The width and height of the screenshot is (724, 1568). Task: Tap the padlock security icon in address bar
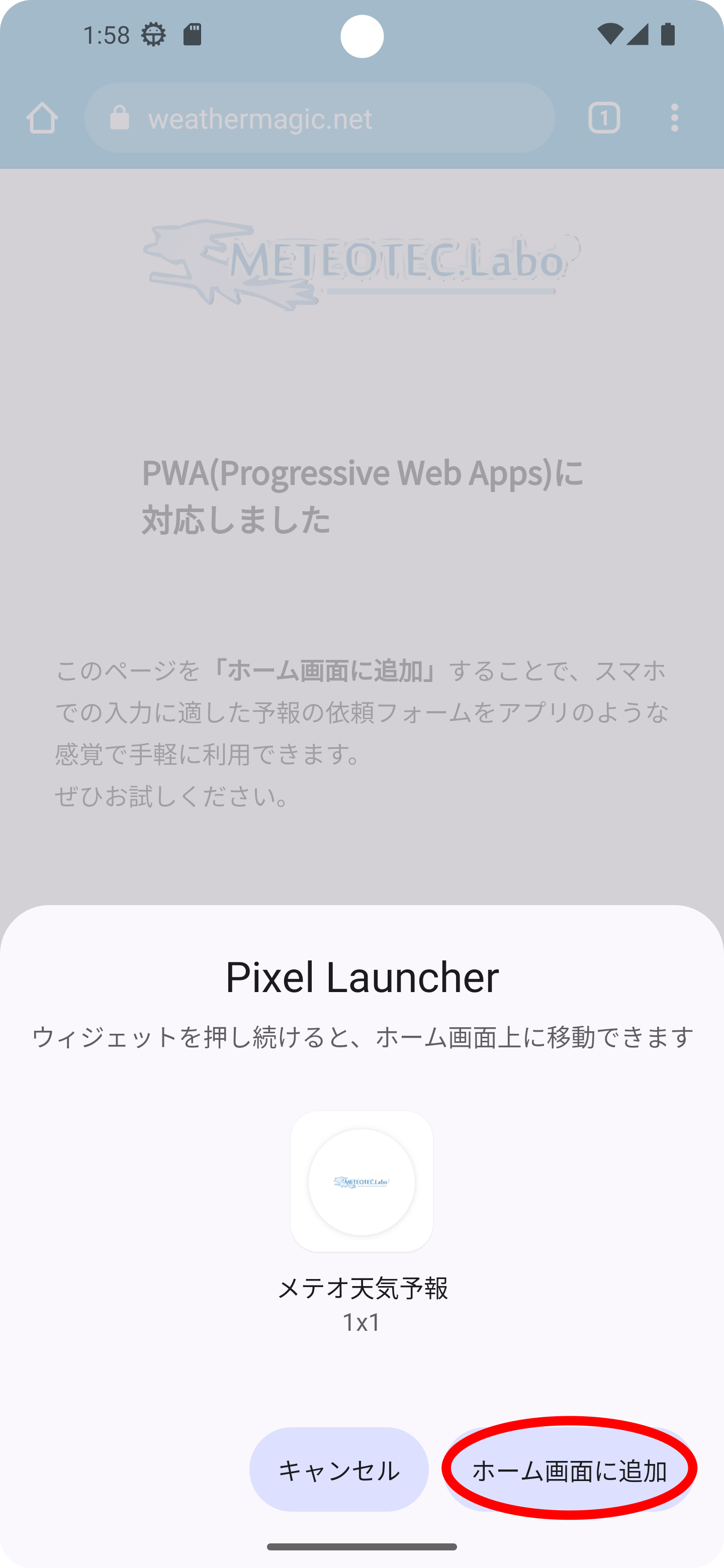coord(119,118)
